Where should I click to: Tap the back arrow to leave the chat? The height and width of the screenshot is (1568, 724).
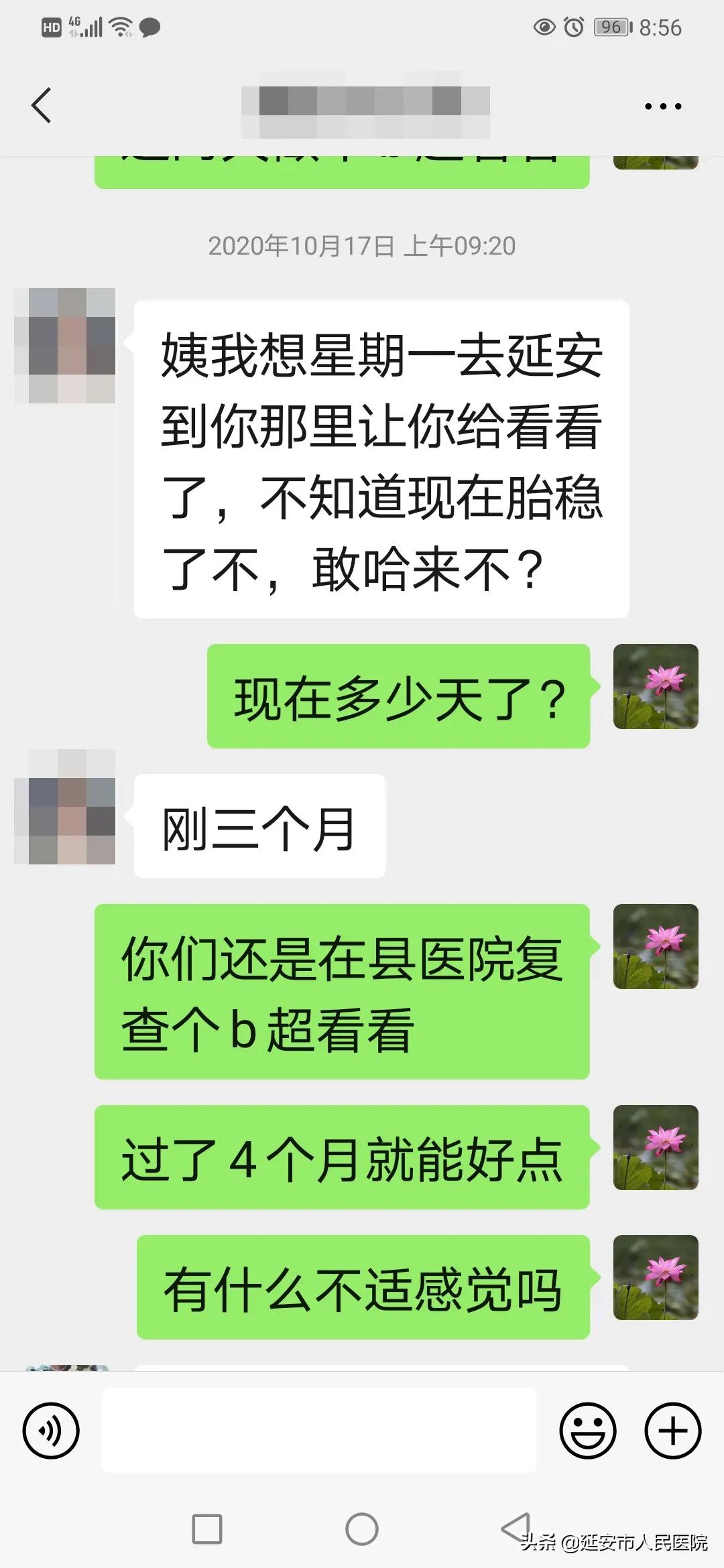click(x=42, y=105)
